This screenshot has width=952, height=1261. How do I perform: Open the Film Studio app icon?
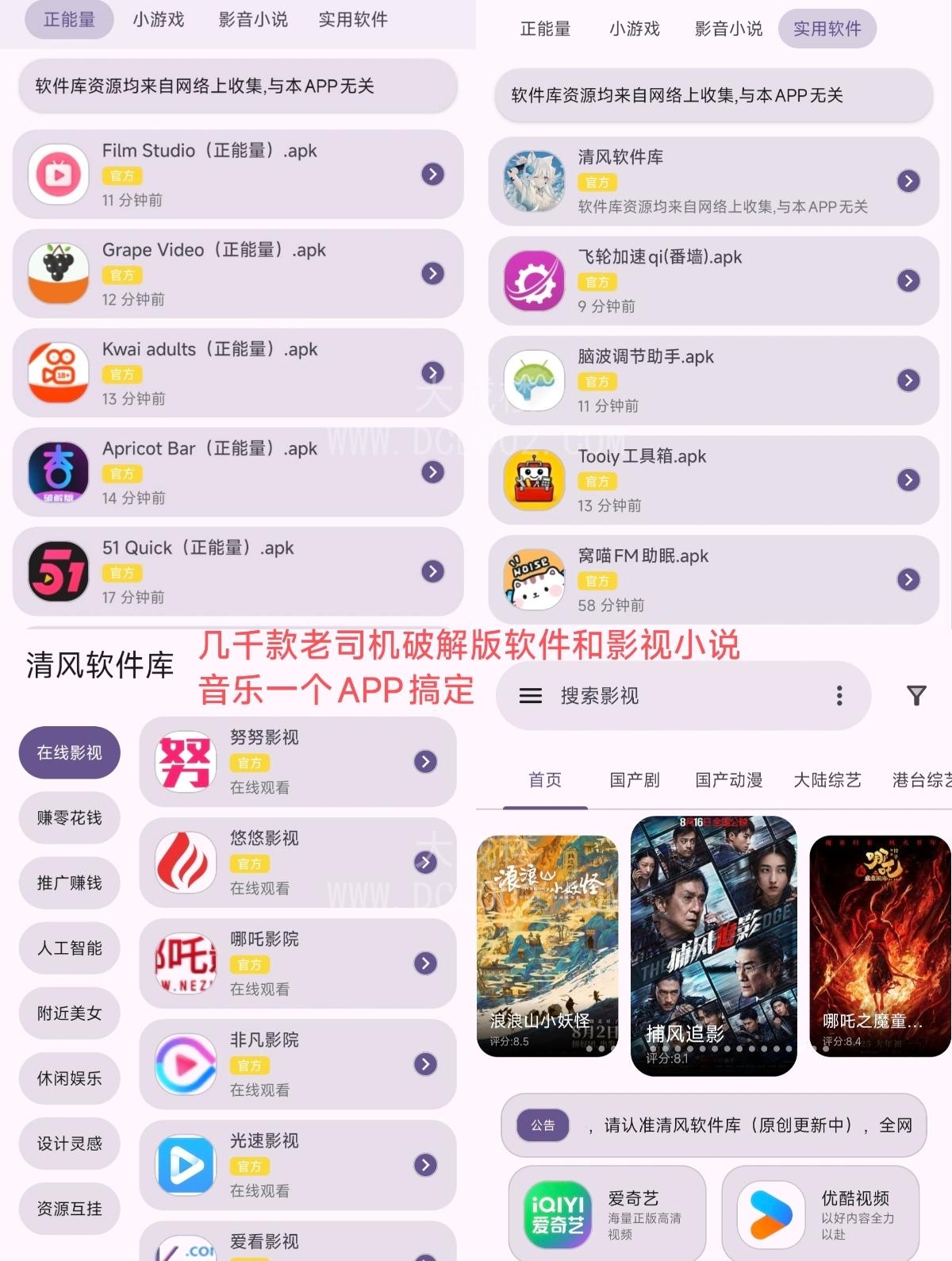click(57, 175)
